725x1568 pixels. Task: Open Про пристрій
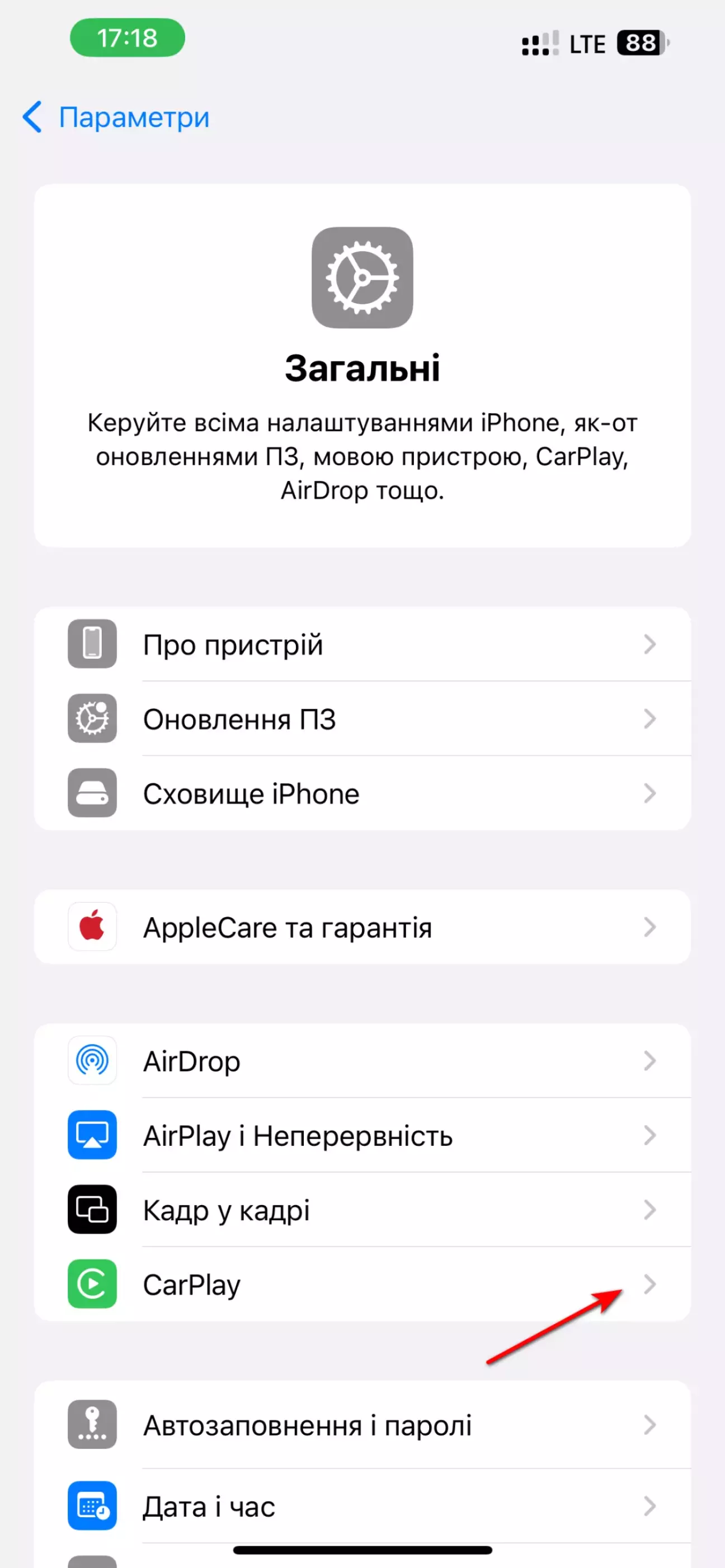coord(361,644)
